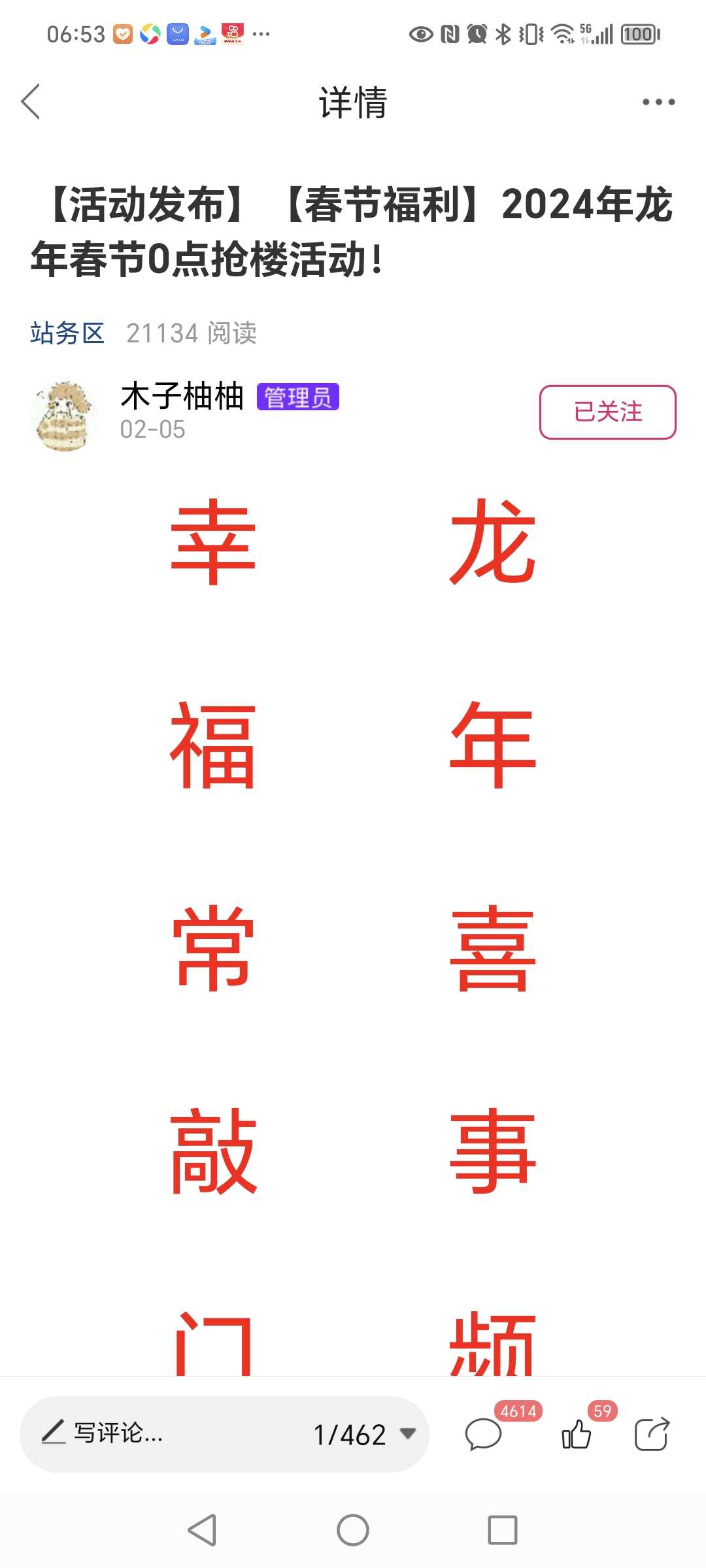This screenshot has height=1568, width=706.
Task: Expand the 1/462 page selector
Action: (365, 1434)
